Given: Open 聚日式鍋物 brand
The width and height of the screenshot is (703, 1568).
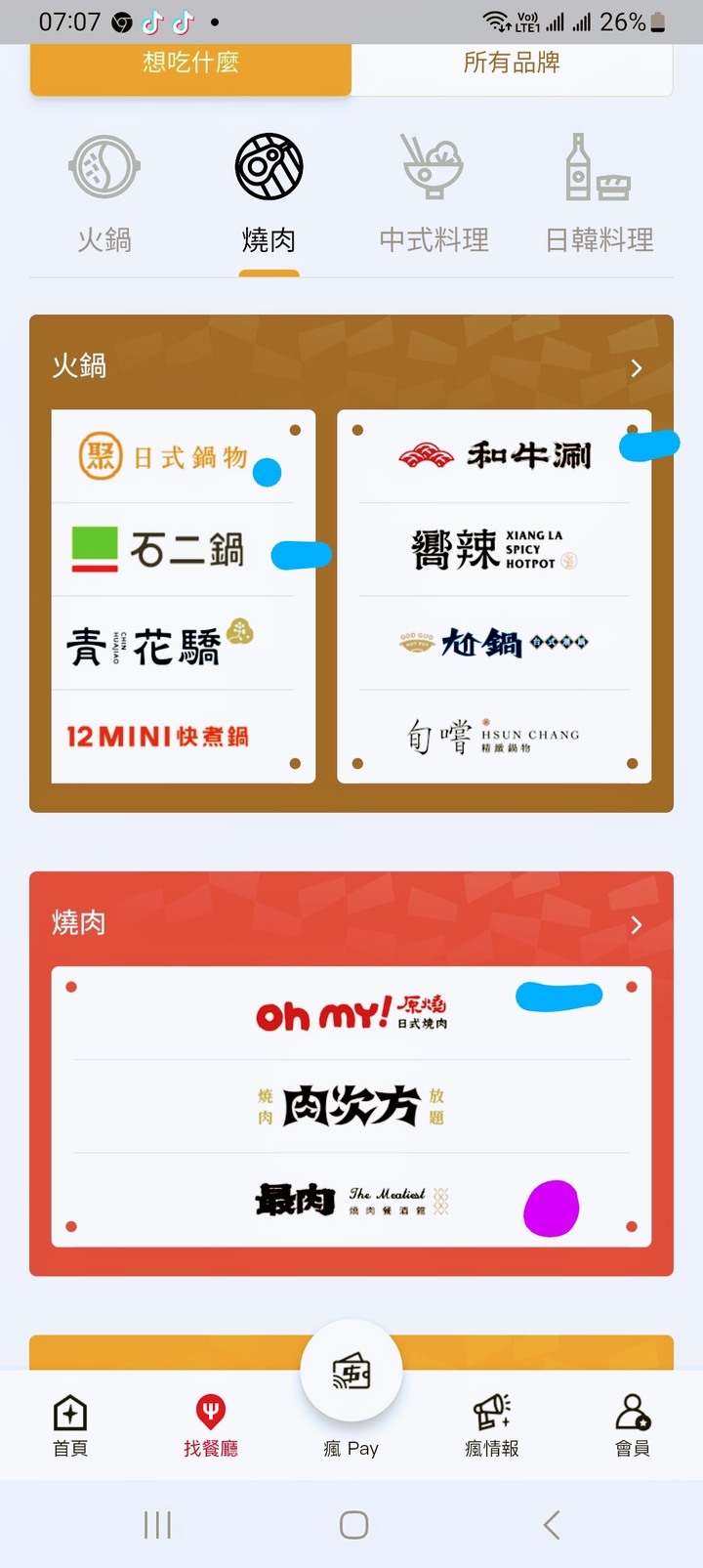Looking at the screenshot, I should pyautogui.click(x=164, y=456).
